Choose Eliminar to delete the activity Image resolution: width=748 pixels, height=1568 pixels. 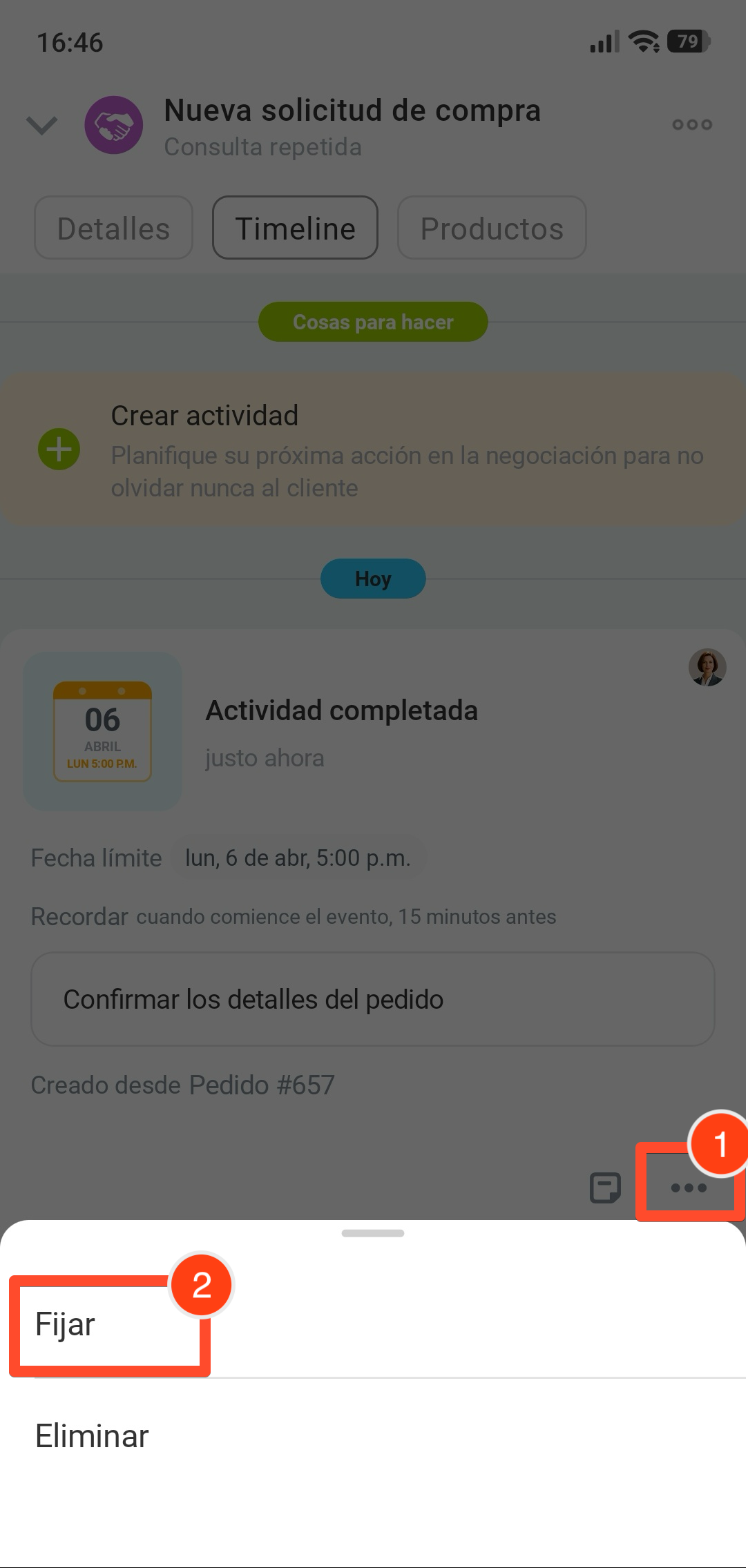click(92, 1436)
